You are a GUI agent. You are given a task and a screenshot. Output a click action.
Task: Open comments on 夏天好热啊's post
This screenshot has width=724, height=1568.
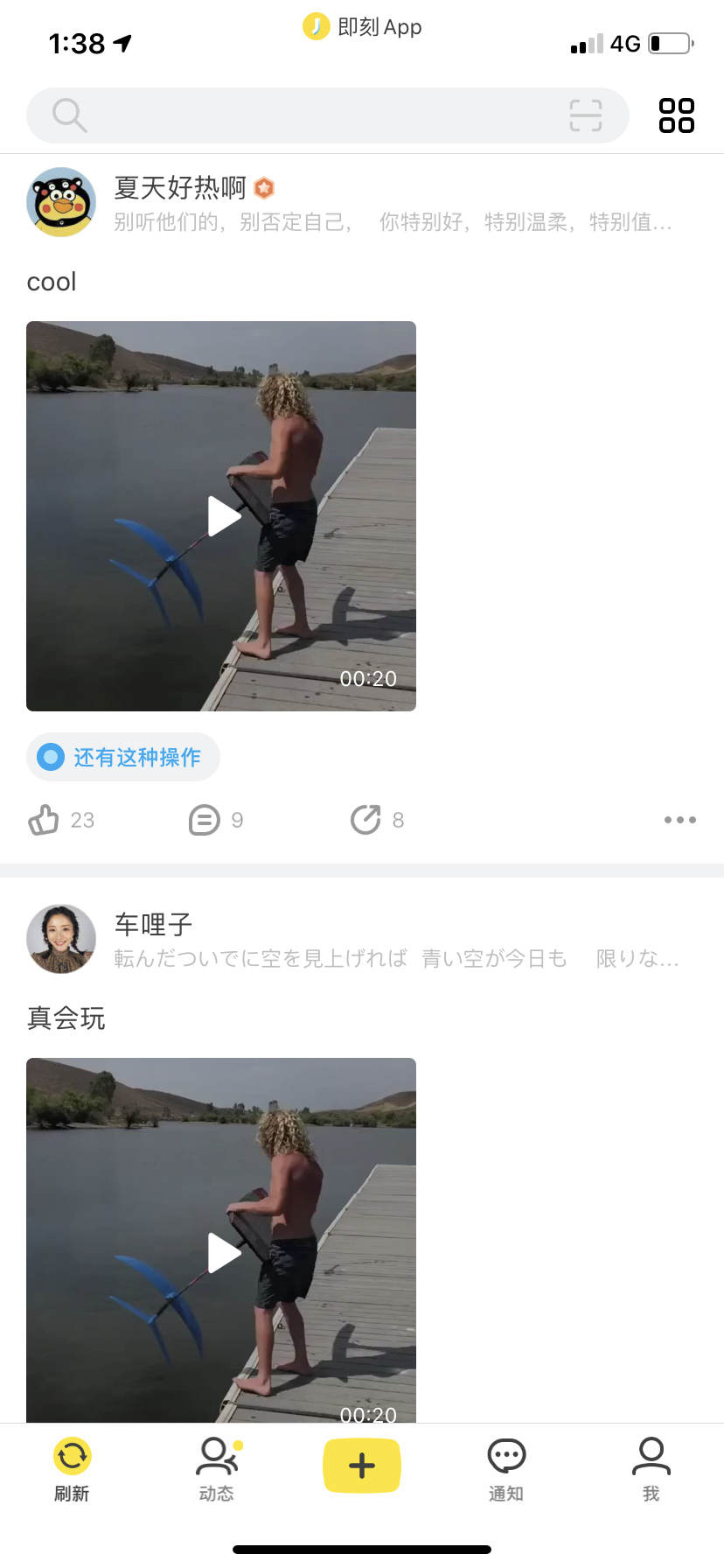click(205, 820)
